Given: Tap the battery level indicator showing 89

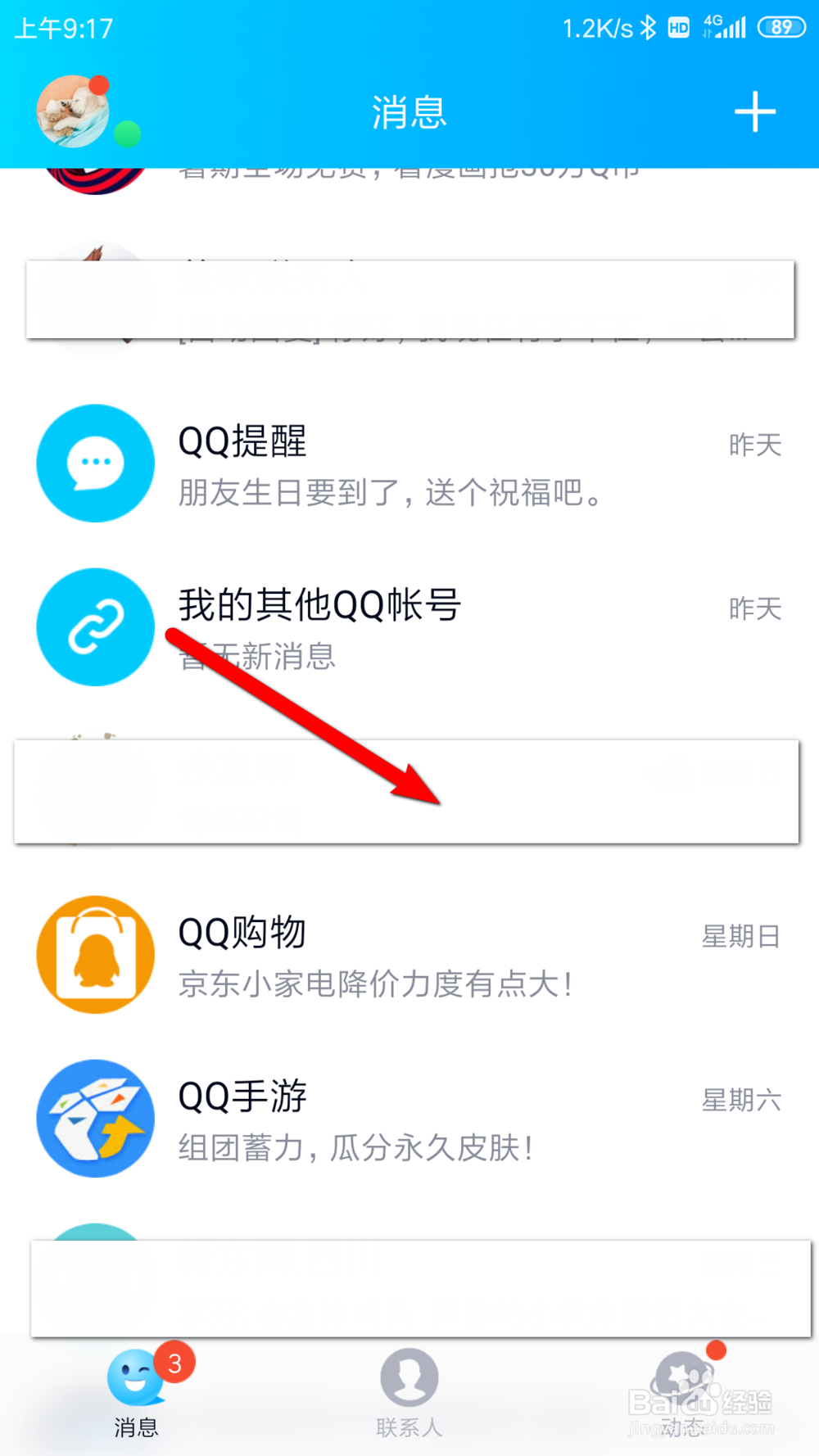Looking at the screenshot, I should pyautogui.click(x=781, y=27).
